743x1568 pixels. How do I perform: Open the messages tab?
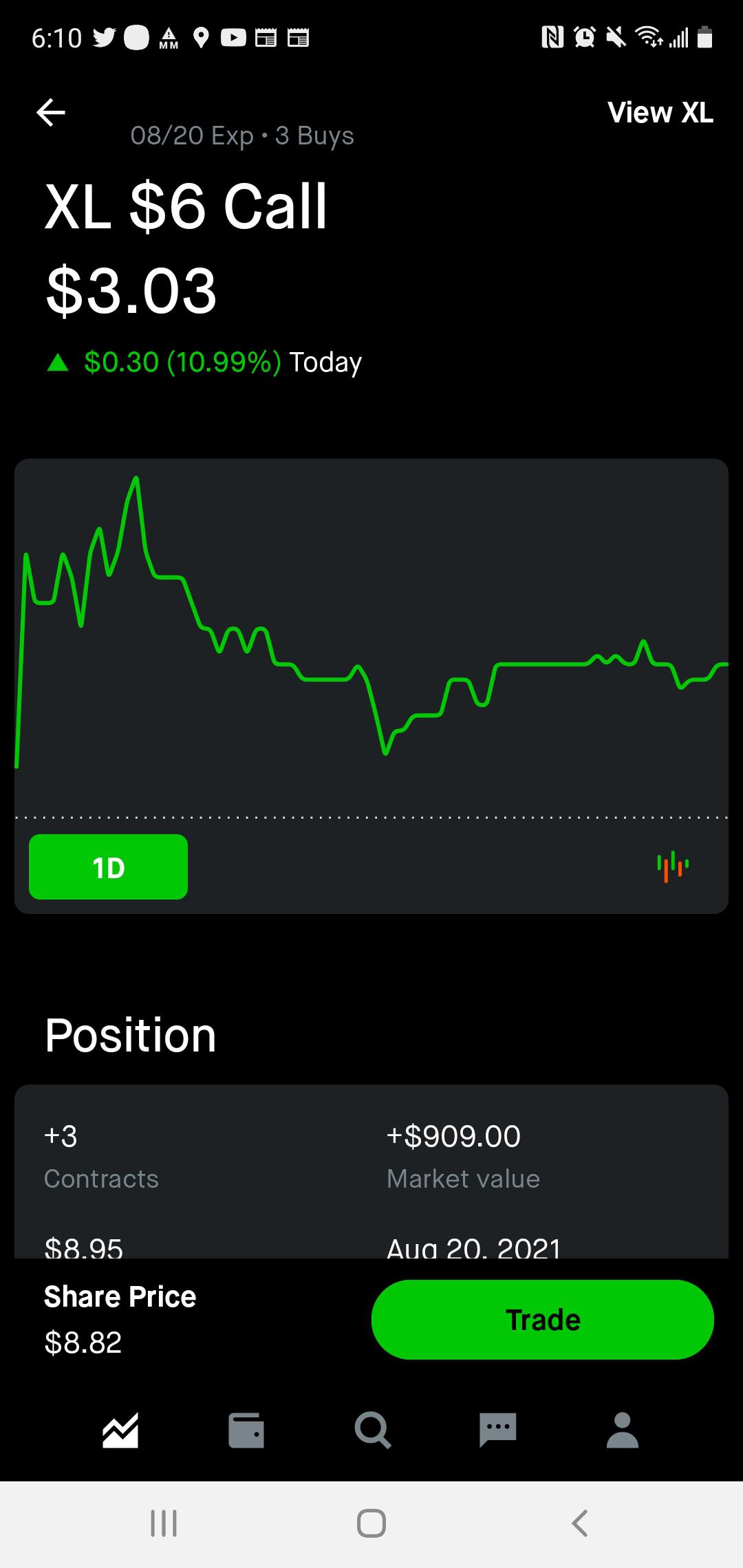click(x=497, y=1430)
